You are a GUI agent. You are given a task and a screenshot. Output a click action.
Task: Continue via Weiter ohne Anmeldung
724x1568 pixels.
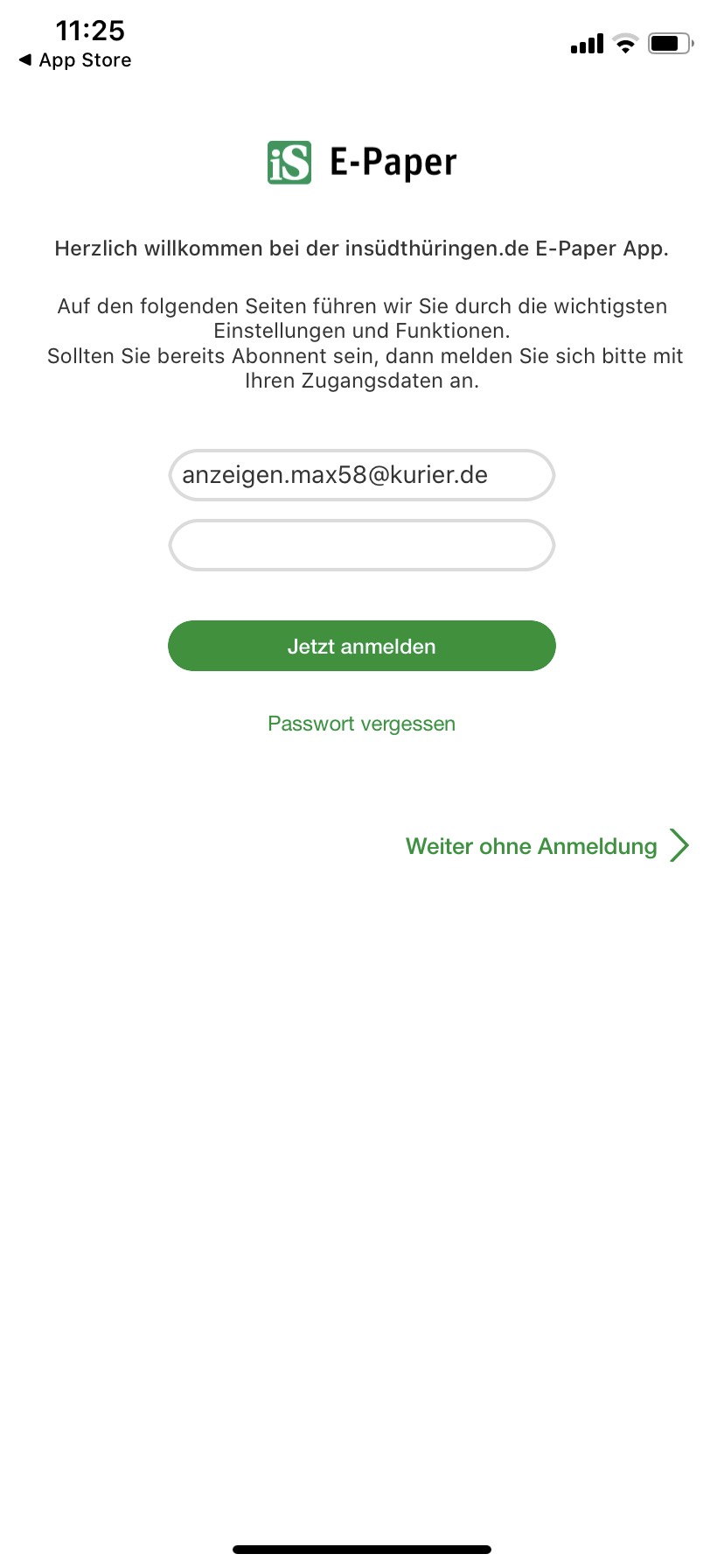[547, 846]
